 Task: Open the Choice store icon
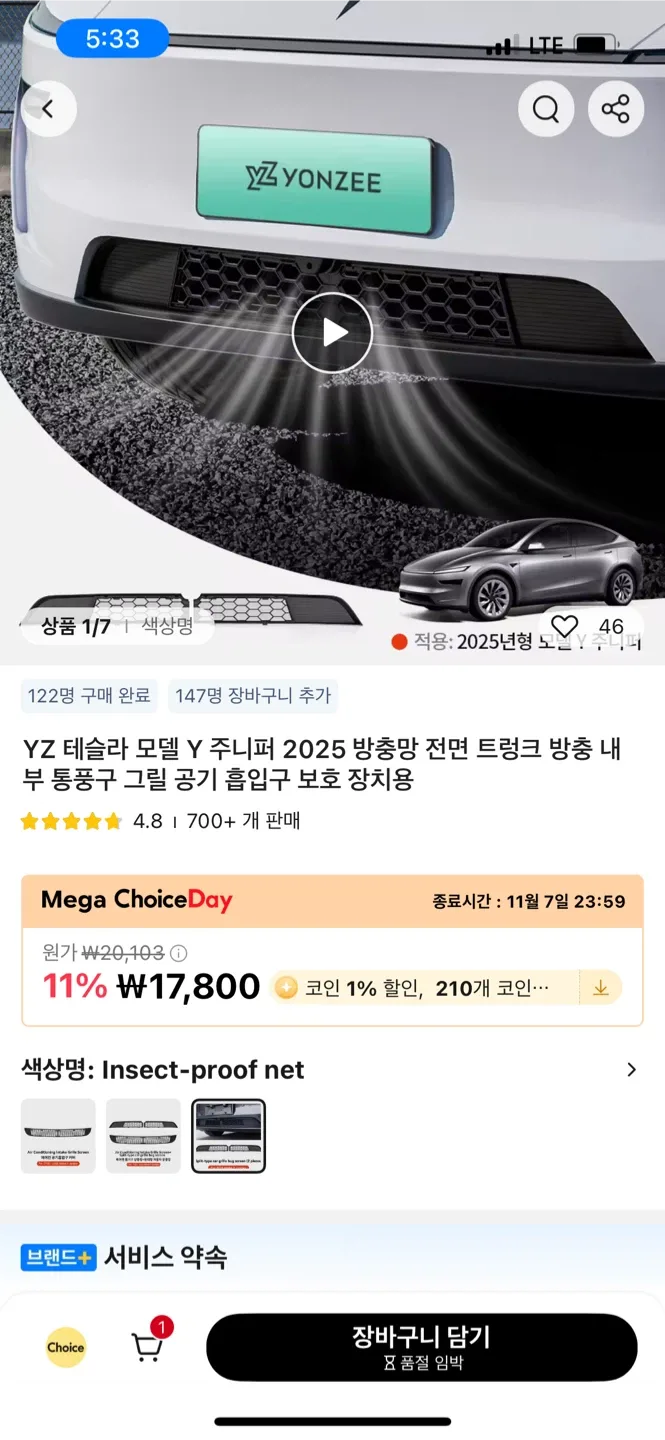point(65,1347)
